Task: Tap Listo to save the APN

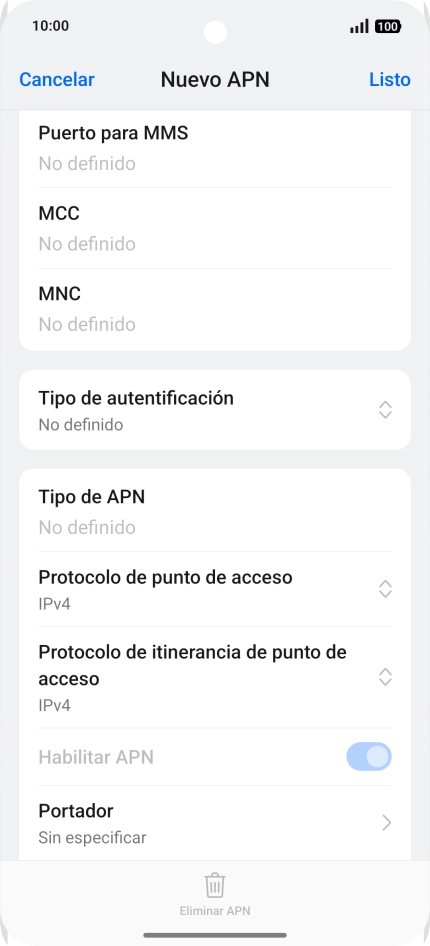Action: point(390,80)
